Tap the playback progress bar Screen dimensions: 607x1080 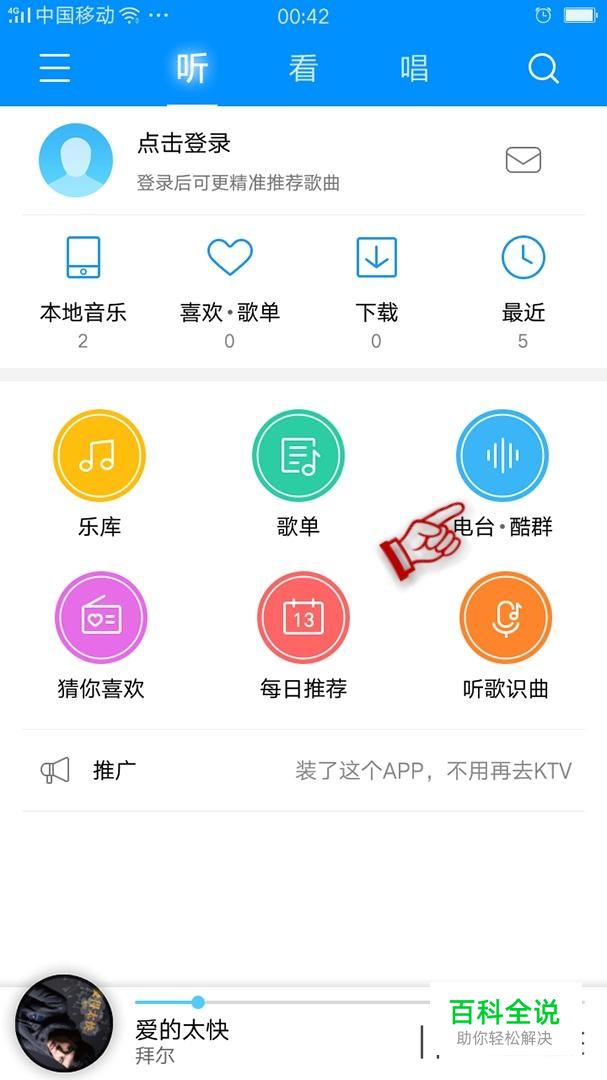pos(282,1002)
